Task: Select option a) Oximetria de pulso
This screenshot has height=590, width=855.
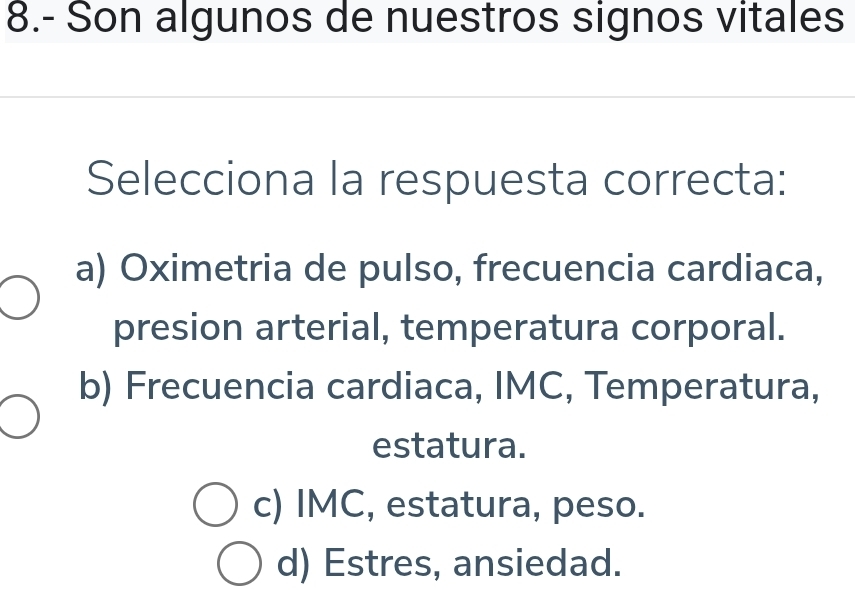Action: [18, 299]
